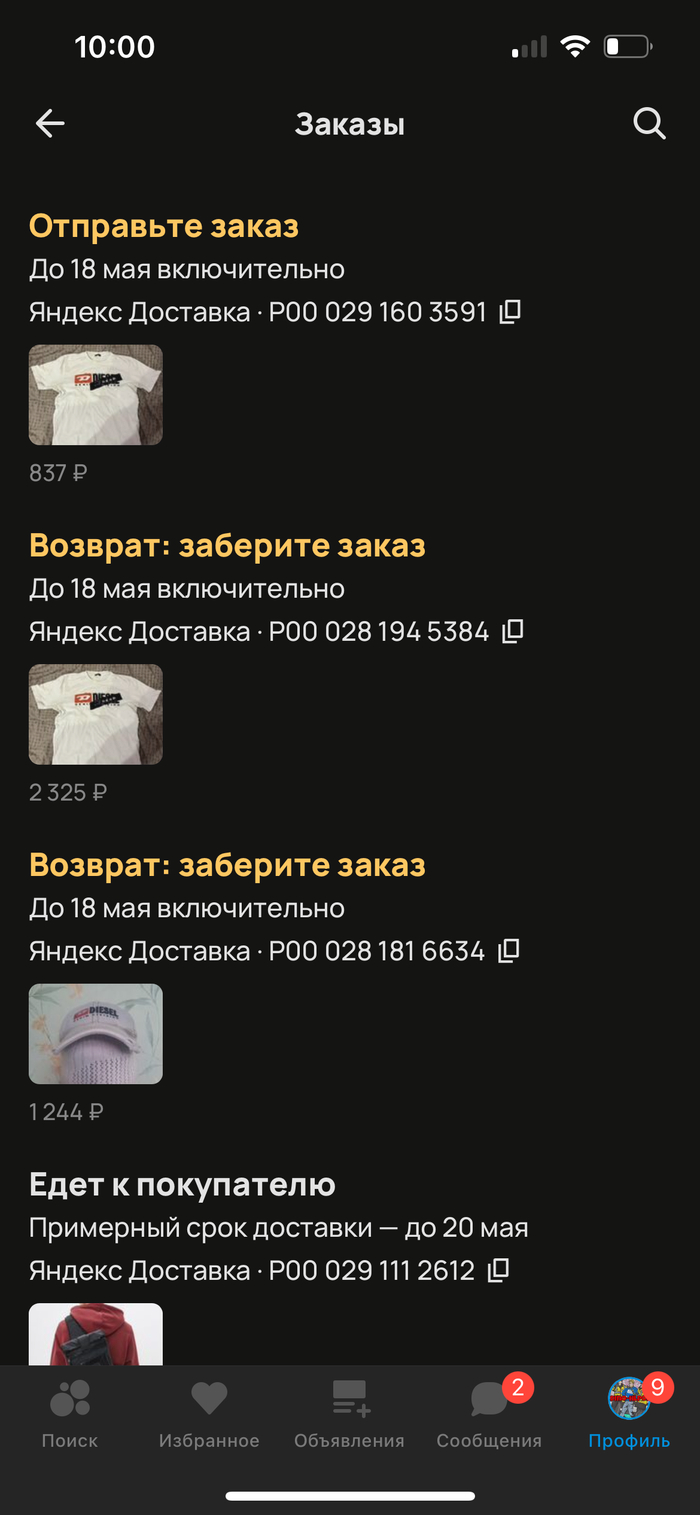Select the Профиль tab

(629, 1414)
